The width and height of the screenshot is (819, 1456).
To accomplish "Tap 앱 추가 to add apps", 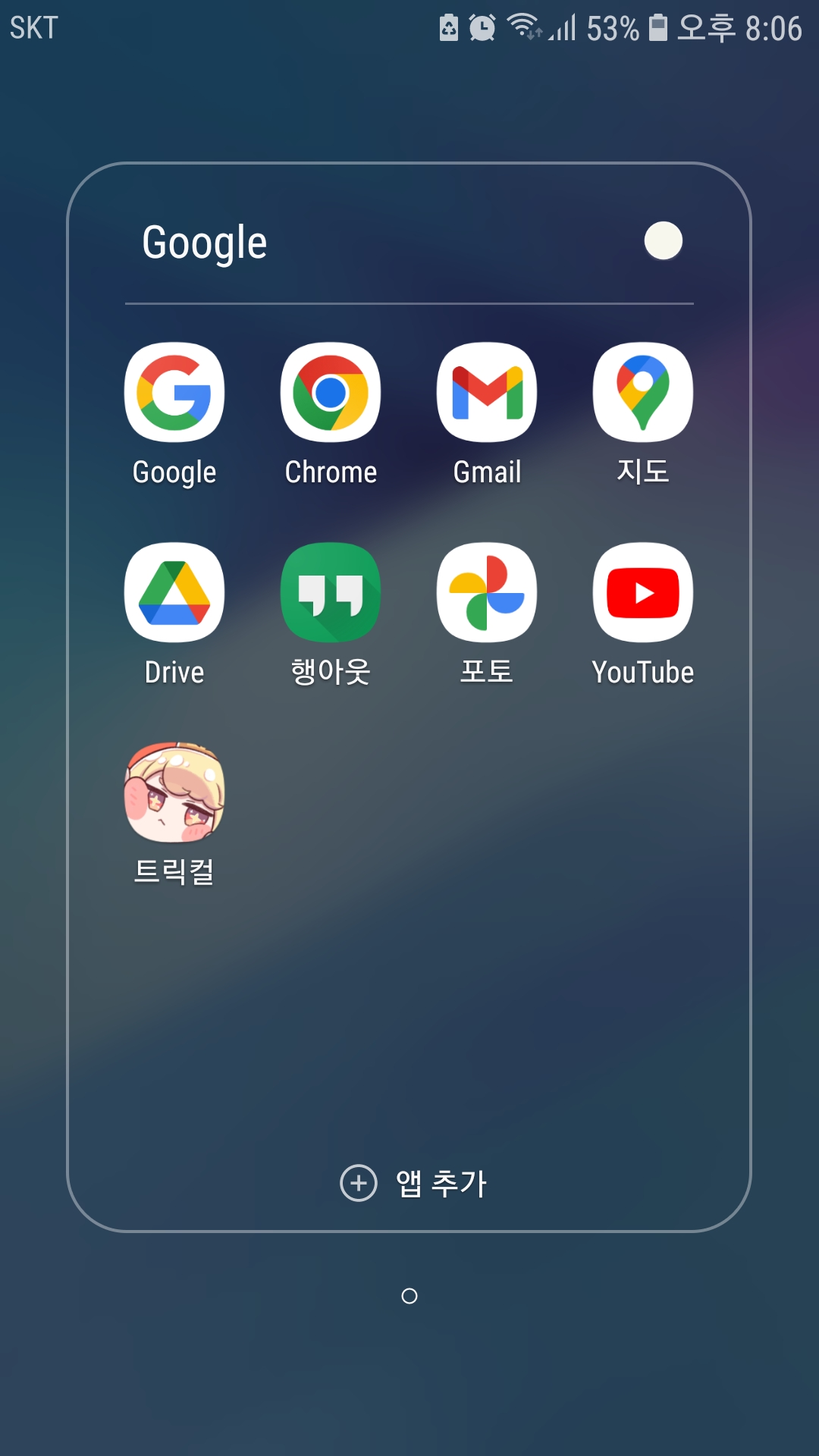I will 413,1183.
